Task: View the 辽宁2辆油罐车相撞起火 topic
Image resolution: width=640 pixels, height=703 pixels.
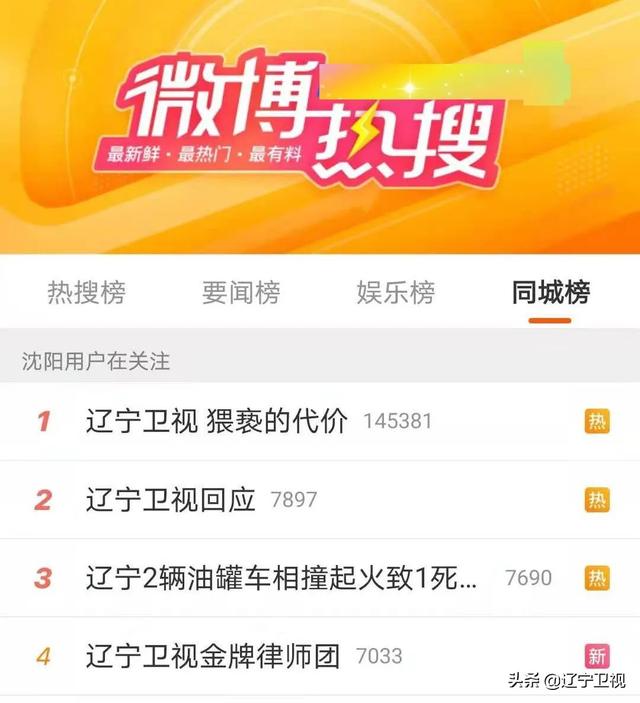Action: (281, 578)
